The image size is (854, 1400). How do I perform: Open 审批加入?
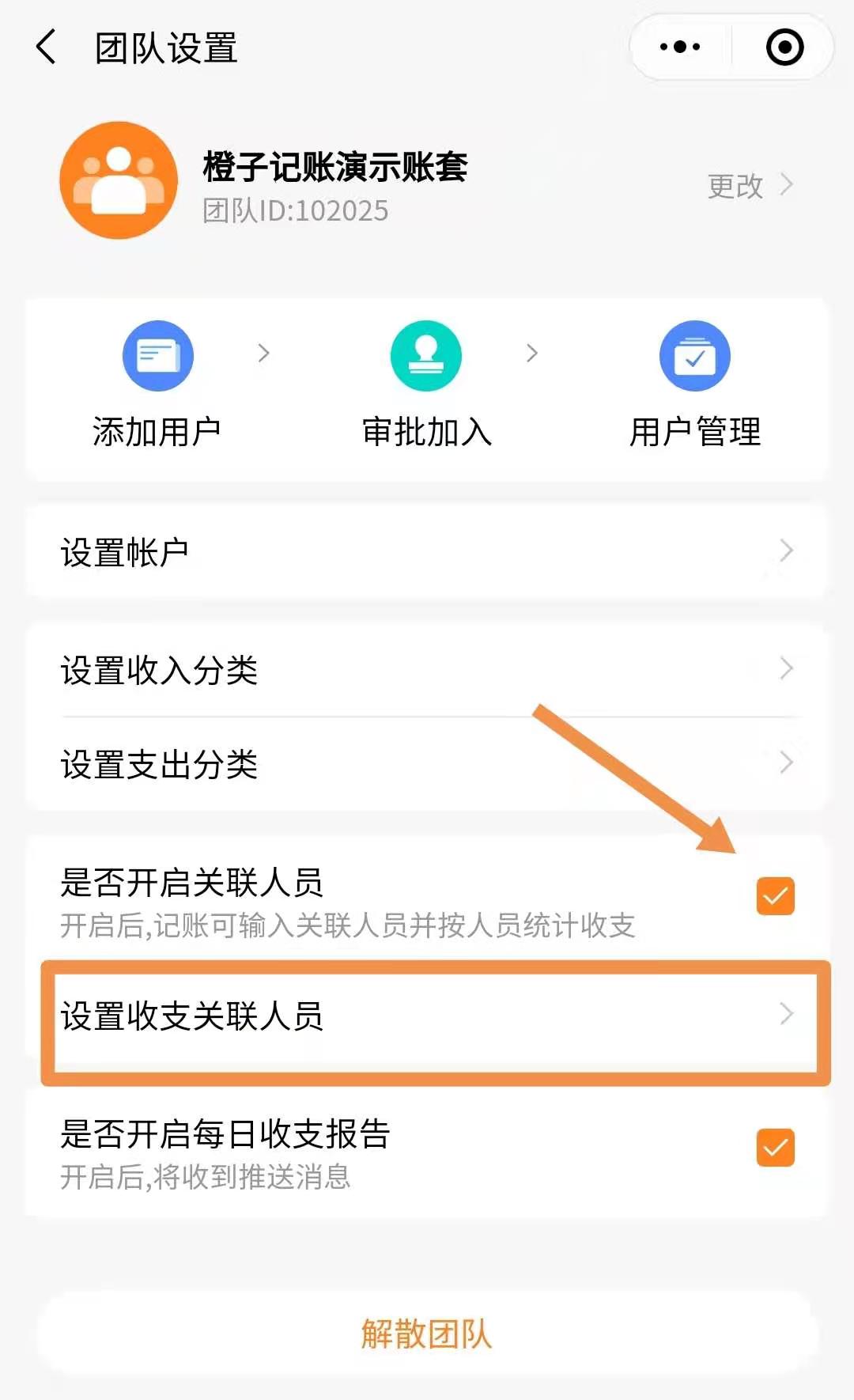[x=426, y=385]
